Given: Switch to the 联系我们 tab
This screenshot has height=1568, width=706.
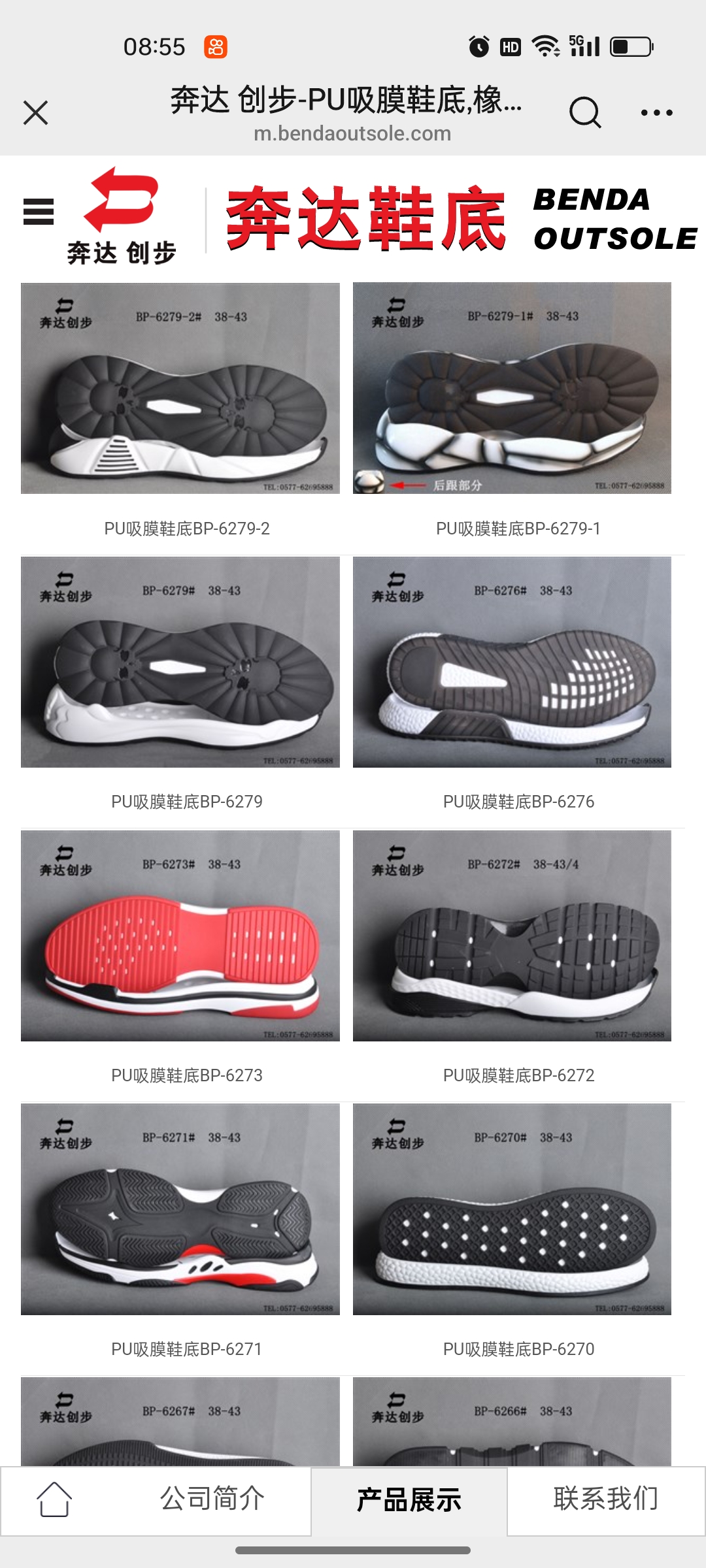Looking at the screenshot, I should pyautogui.click(x=605, y=1499).
